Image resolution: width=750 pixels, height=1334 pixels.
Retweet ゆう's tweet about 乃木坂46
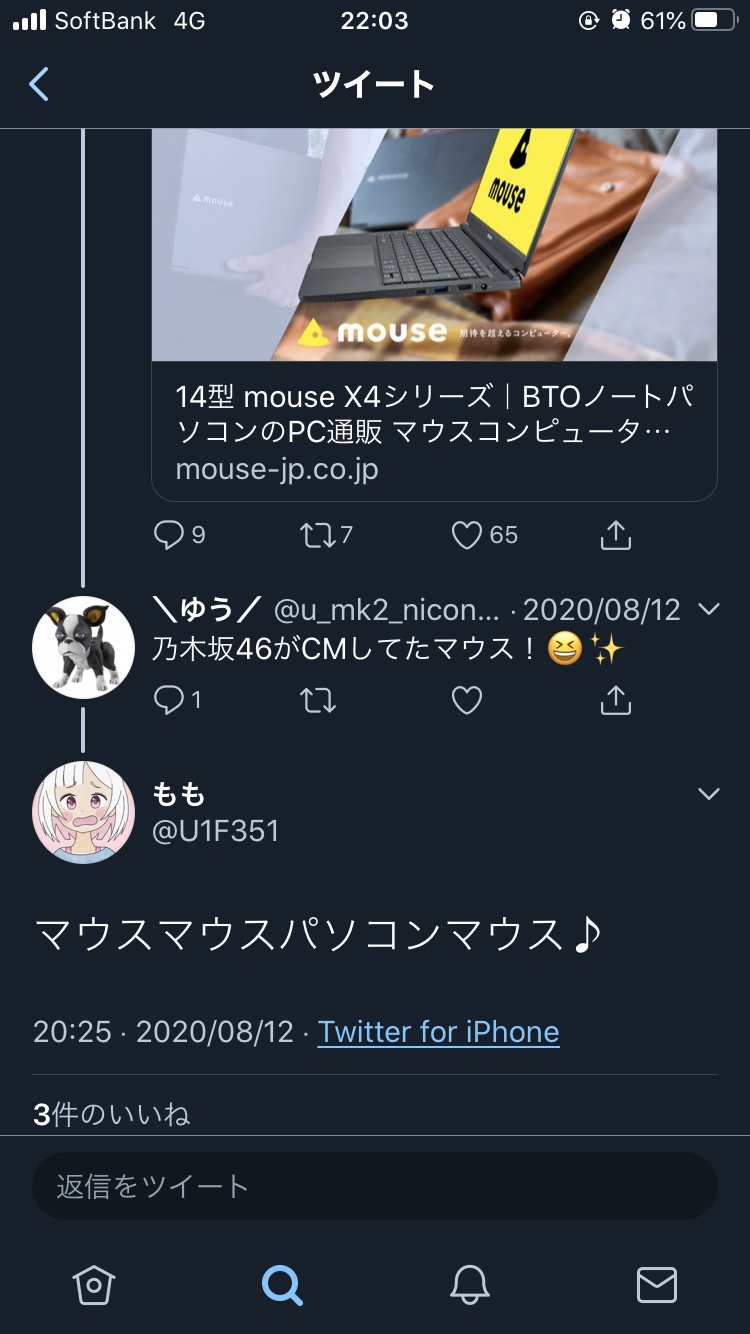[319, 700]
